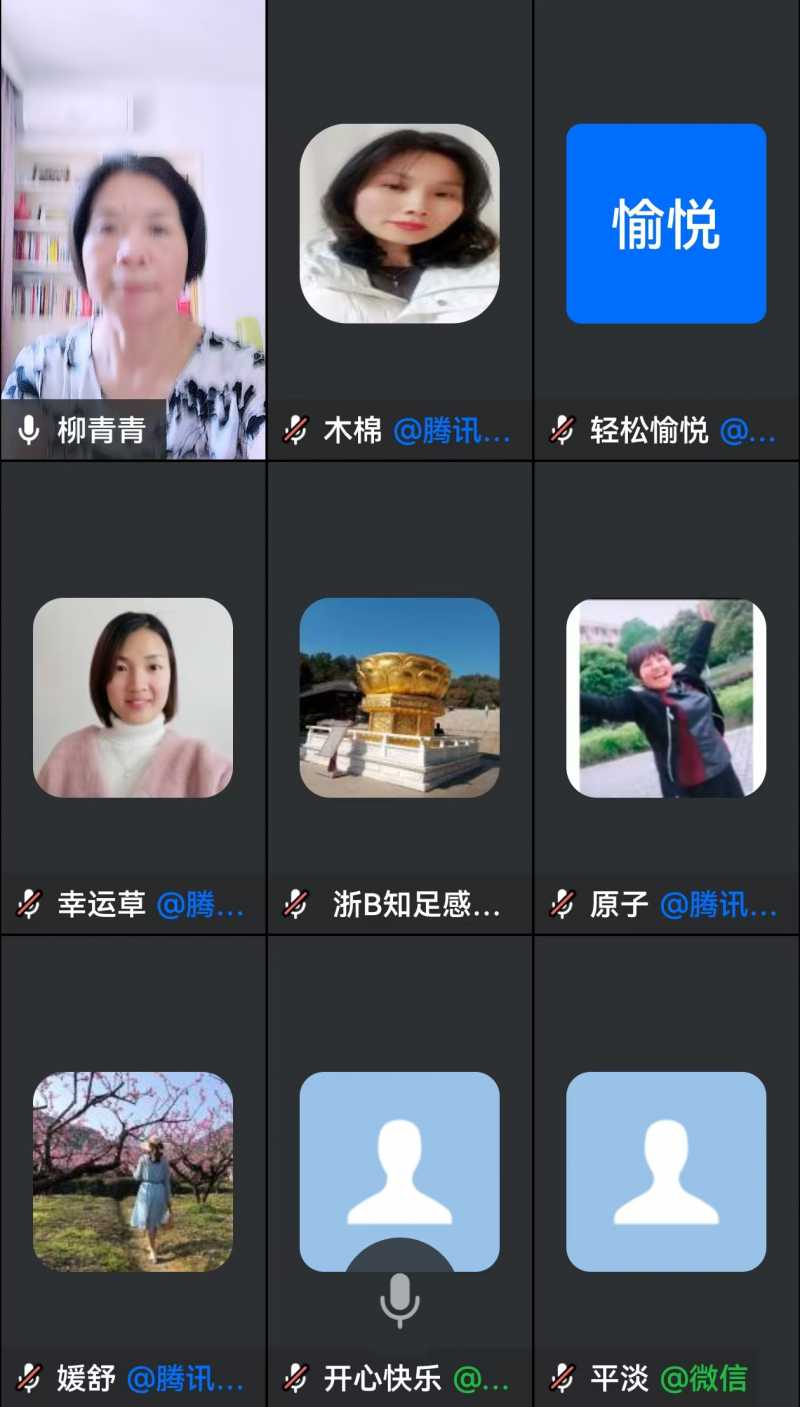Tap the floating microphone button
The height and width of the screenshot is (1407, 800).
(x=400, y=1300)
